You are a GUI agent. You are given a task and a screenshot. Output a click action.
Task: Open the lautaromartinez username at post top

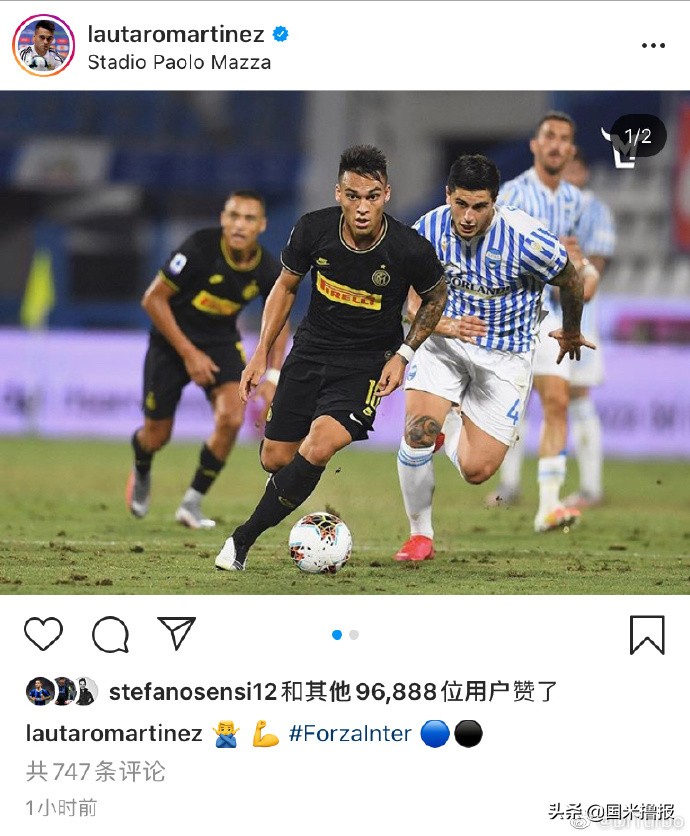(x=175, y=34)
